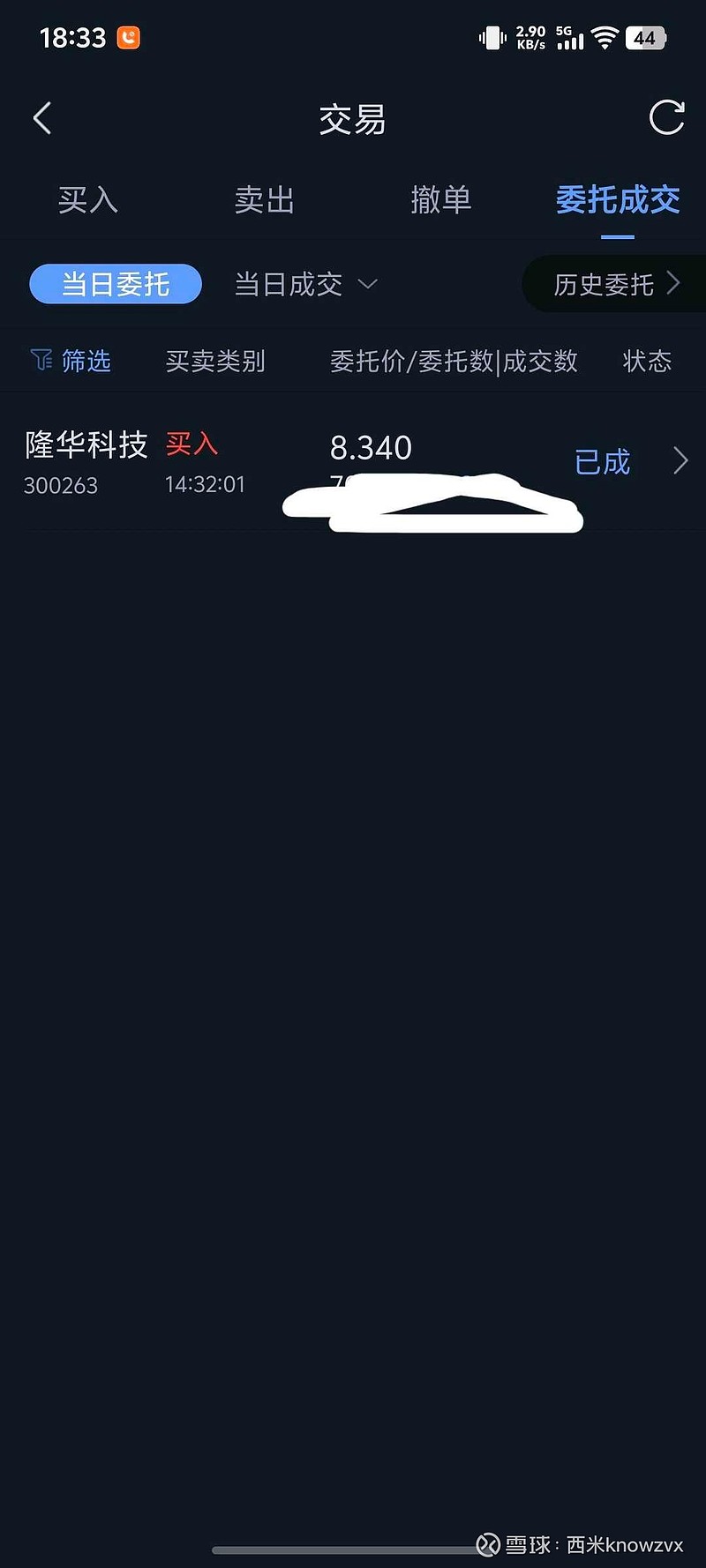
Task: Switch to the 买入 tab
Action: pyautogui.click(x=87, y=200)
